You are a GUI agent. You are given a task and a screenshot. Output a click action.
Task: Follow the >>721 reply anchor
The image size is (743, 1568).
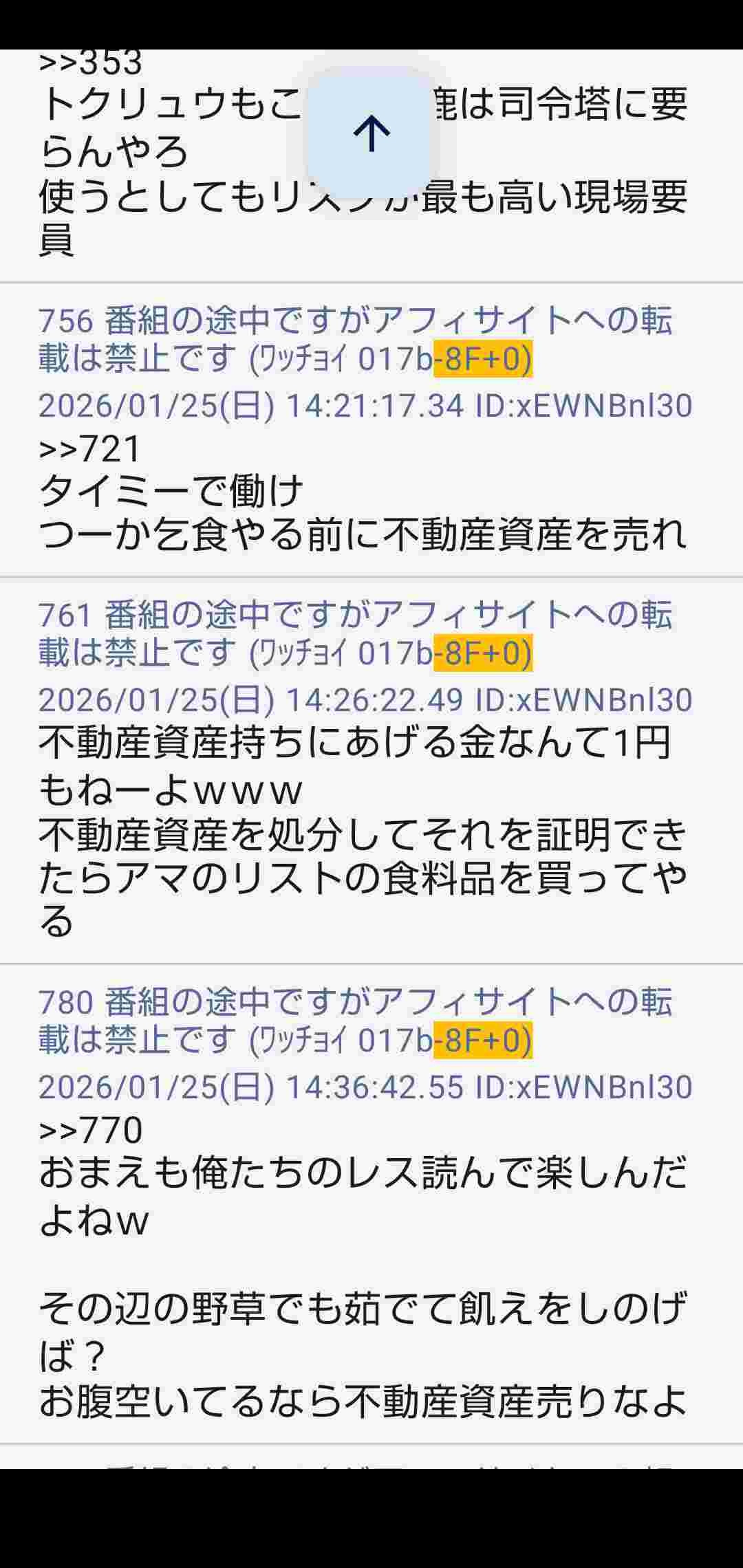[x=90, y=449]
